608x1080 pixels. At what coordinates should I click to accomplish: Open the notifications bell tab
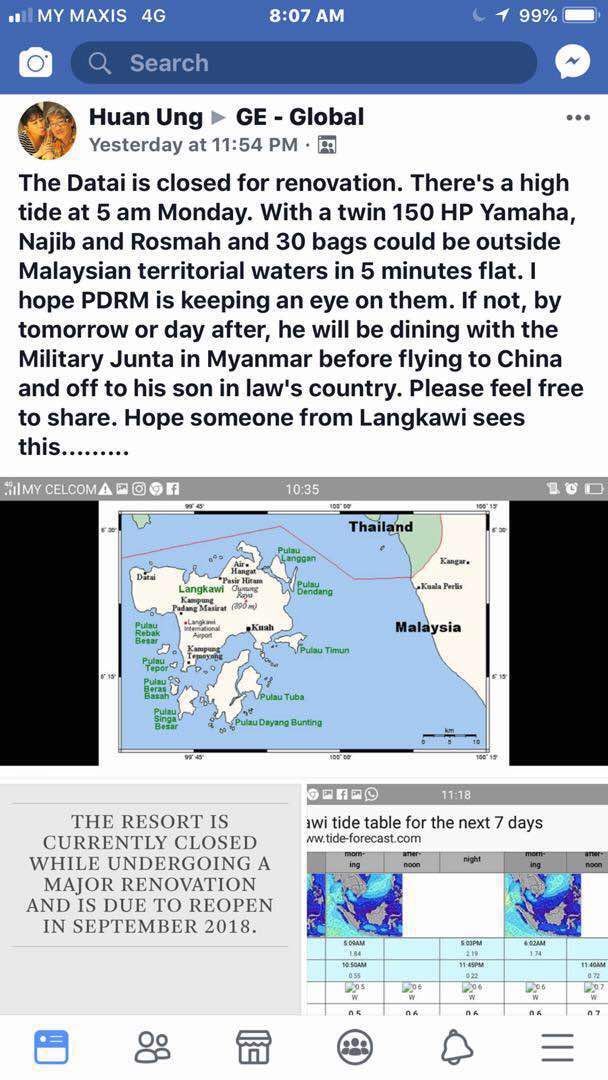[x=456, y=1047]
